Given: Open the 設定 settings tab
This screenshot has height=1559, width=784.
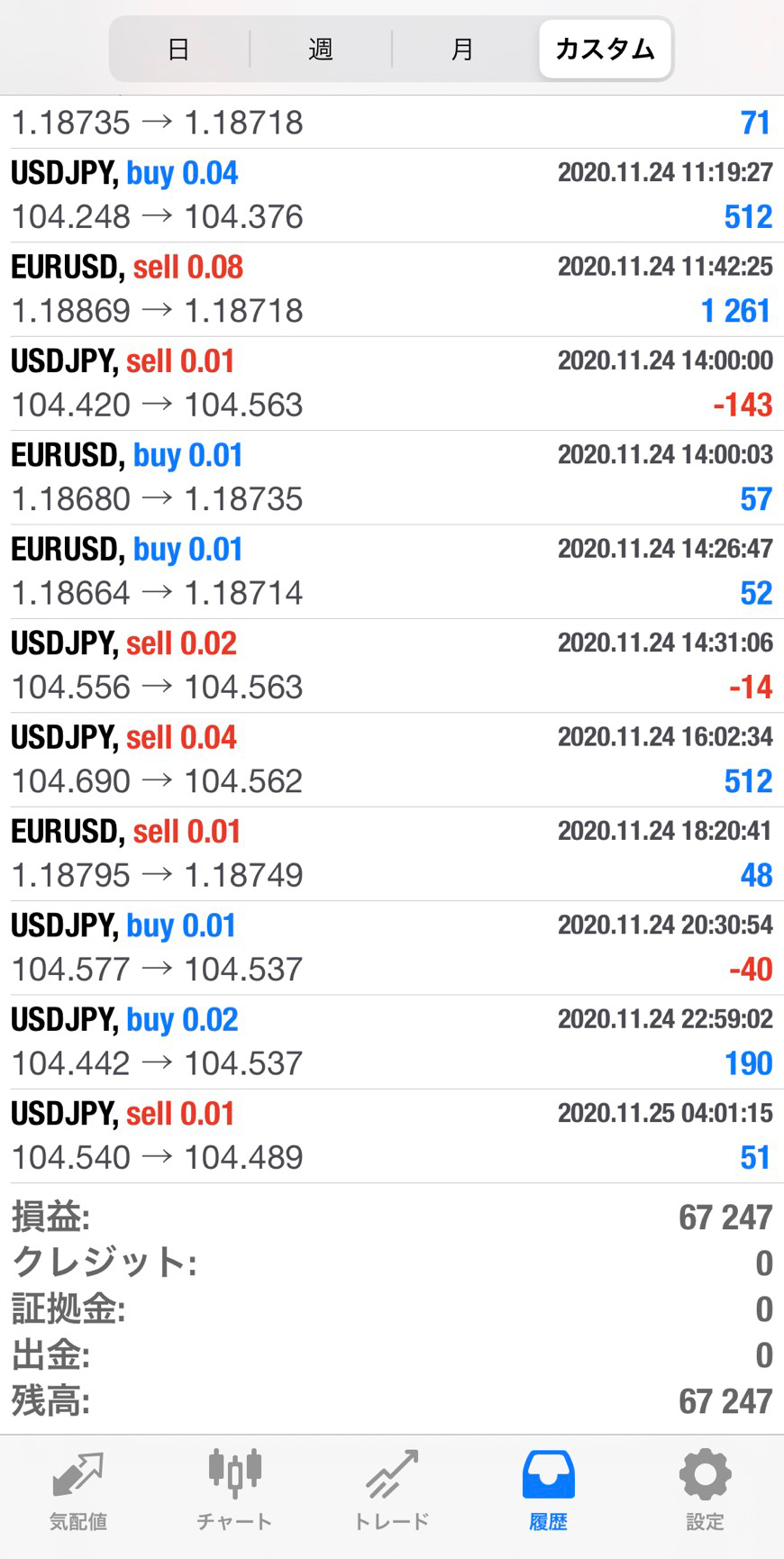Looking at the screenshot, I should coord(705,1491).
